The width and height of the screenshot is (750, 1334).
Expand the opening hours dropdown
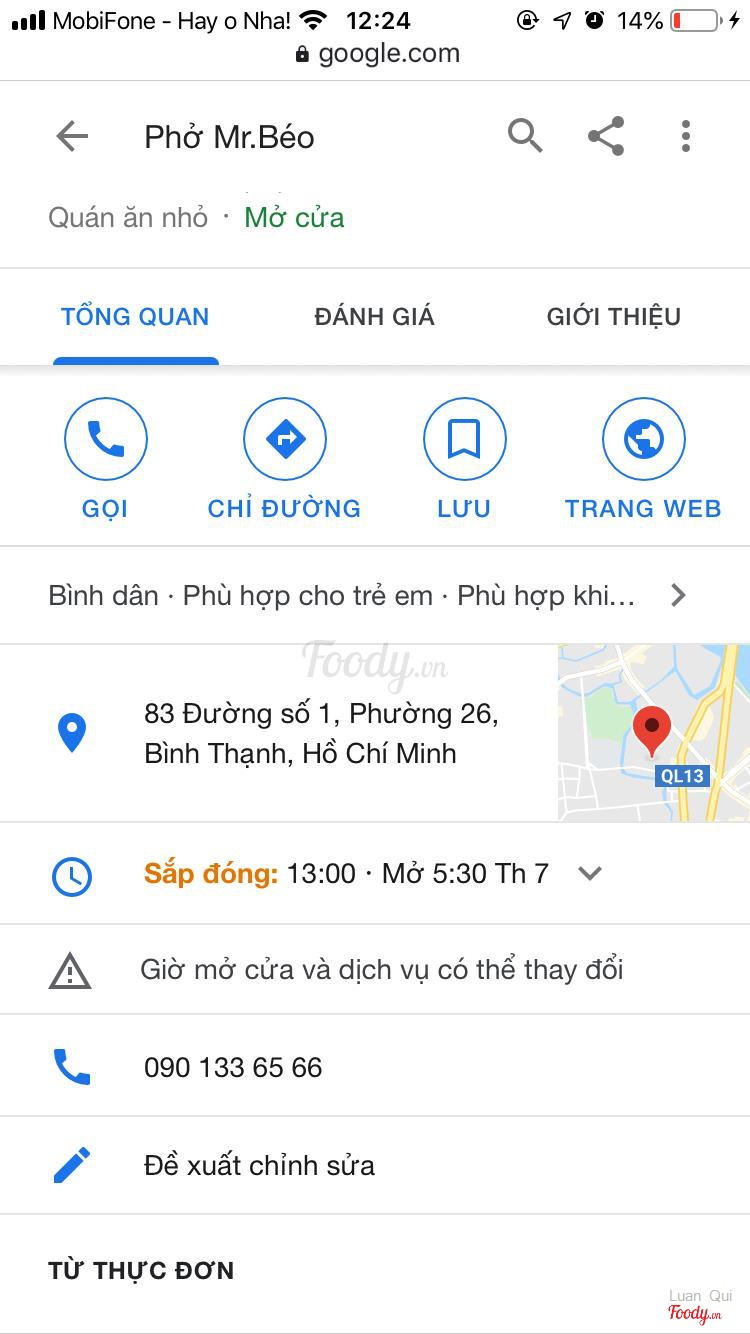(x=590, y=873)
